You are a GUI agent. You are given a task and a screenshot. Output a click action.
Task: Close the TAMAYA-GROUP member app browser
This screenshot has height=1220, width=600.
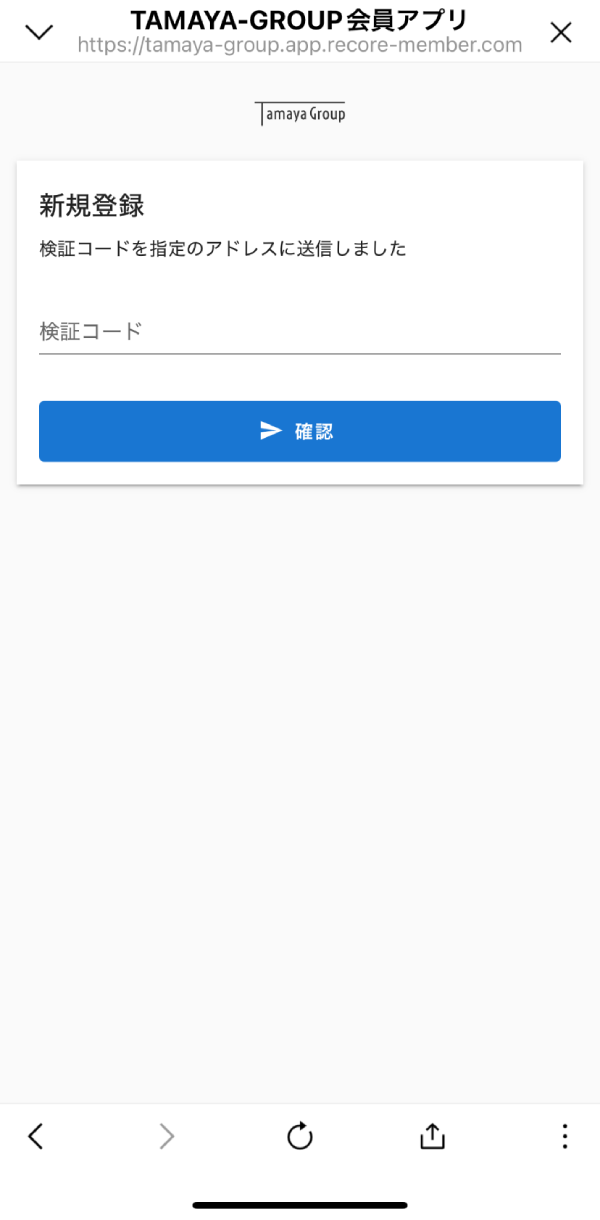pyautogui.click(x=561, y=32)
